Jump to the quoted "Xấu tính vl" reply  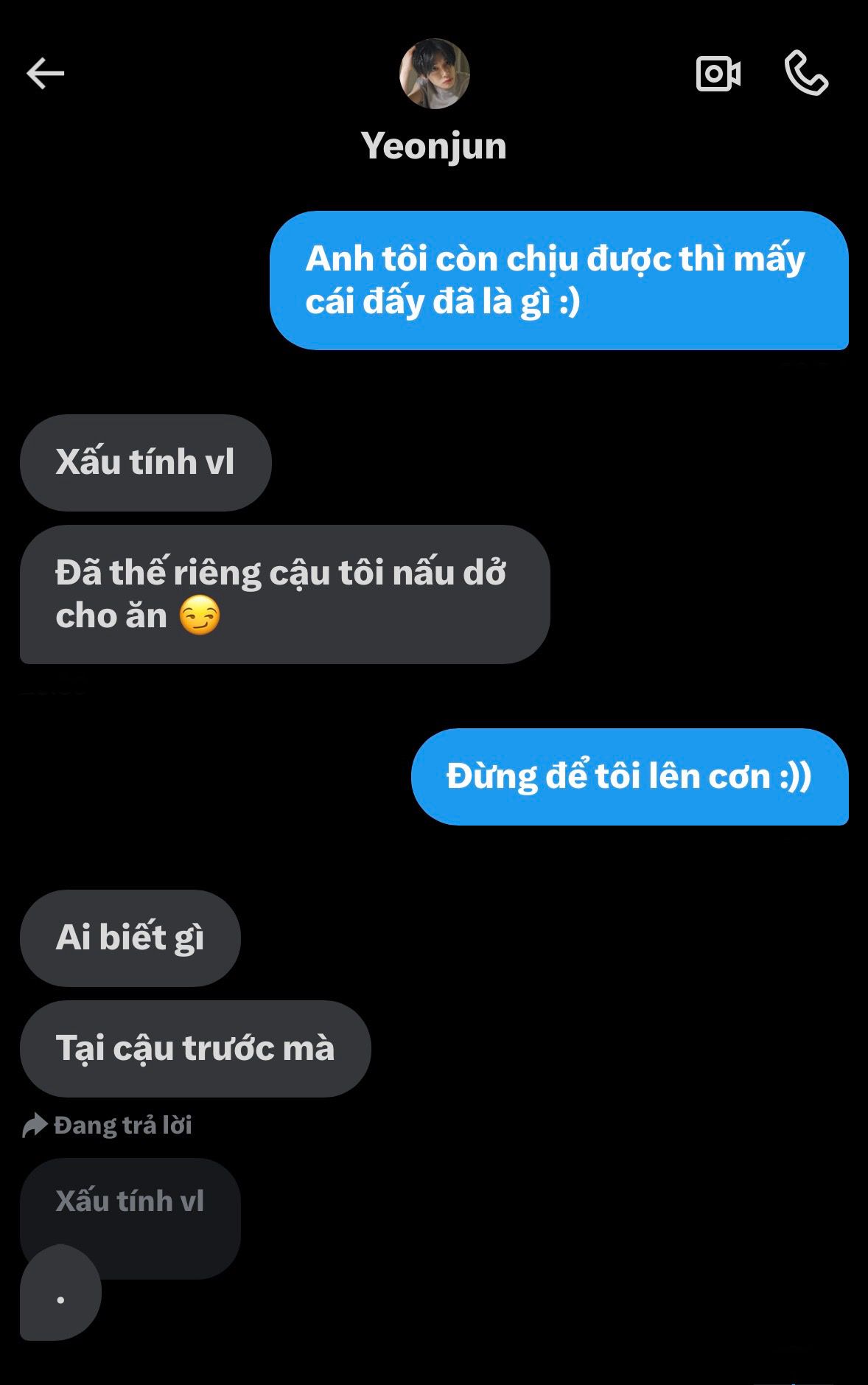130,1201
